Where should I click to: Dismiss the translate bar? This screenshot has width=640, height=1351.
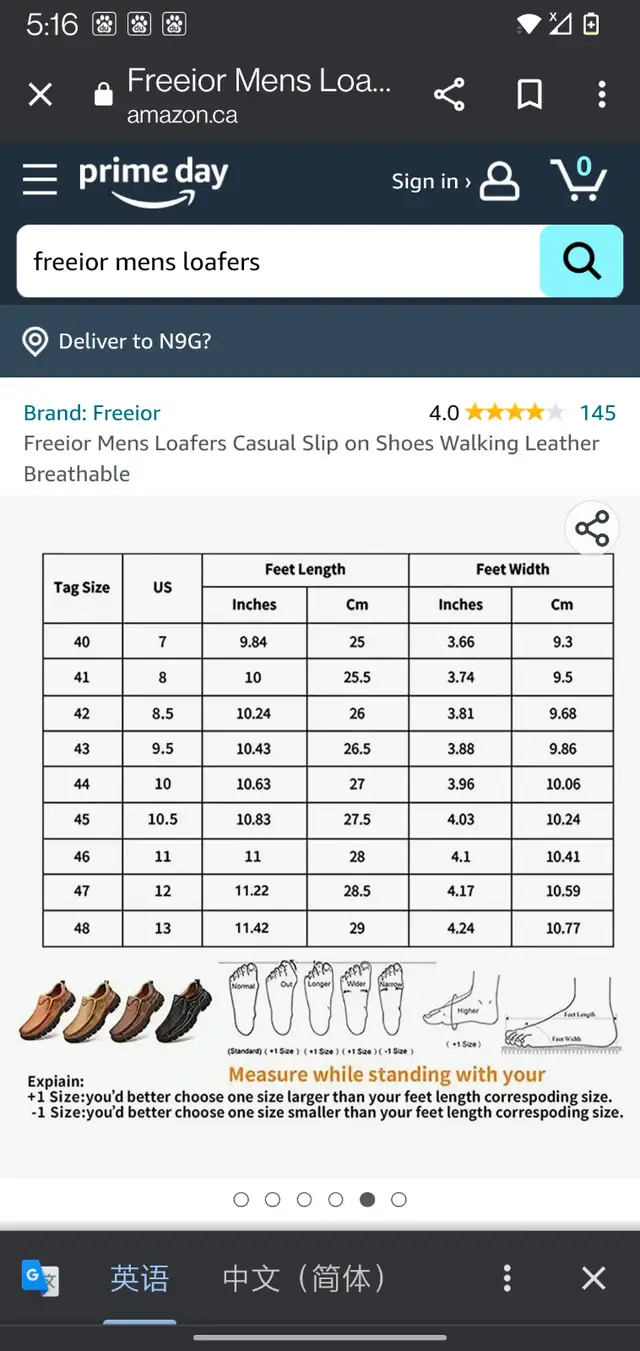[x=594, y=1278]
